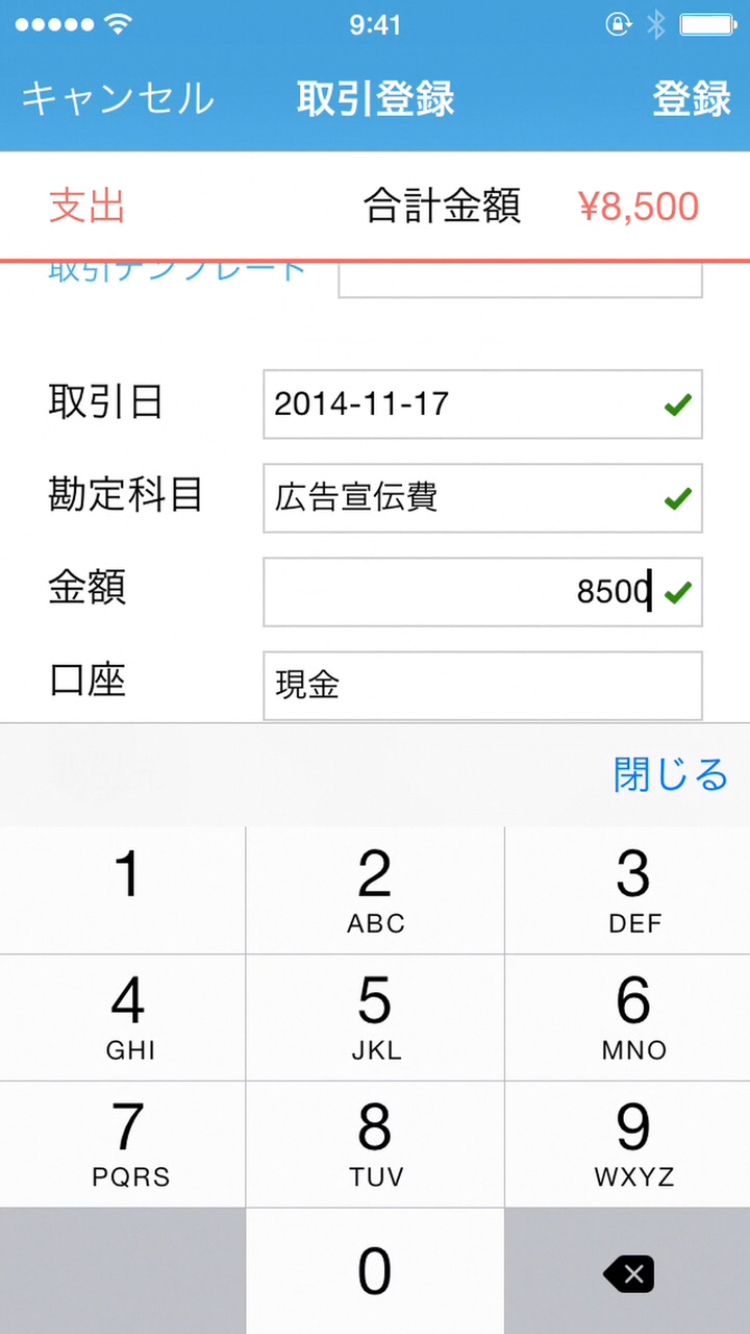This screenshot has width=750, height=1334.
Task: Open the 口座 field showing 現金
Action: (x=483, y=686)
